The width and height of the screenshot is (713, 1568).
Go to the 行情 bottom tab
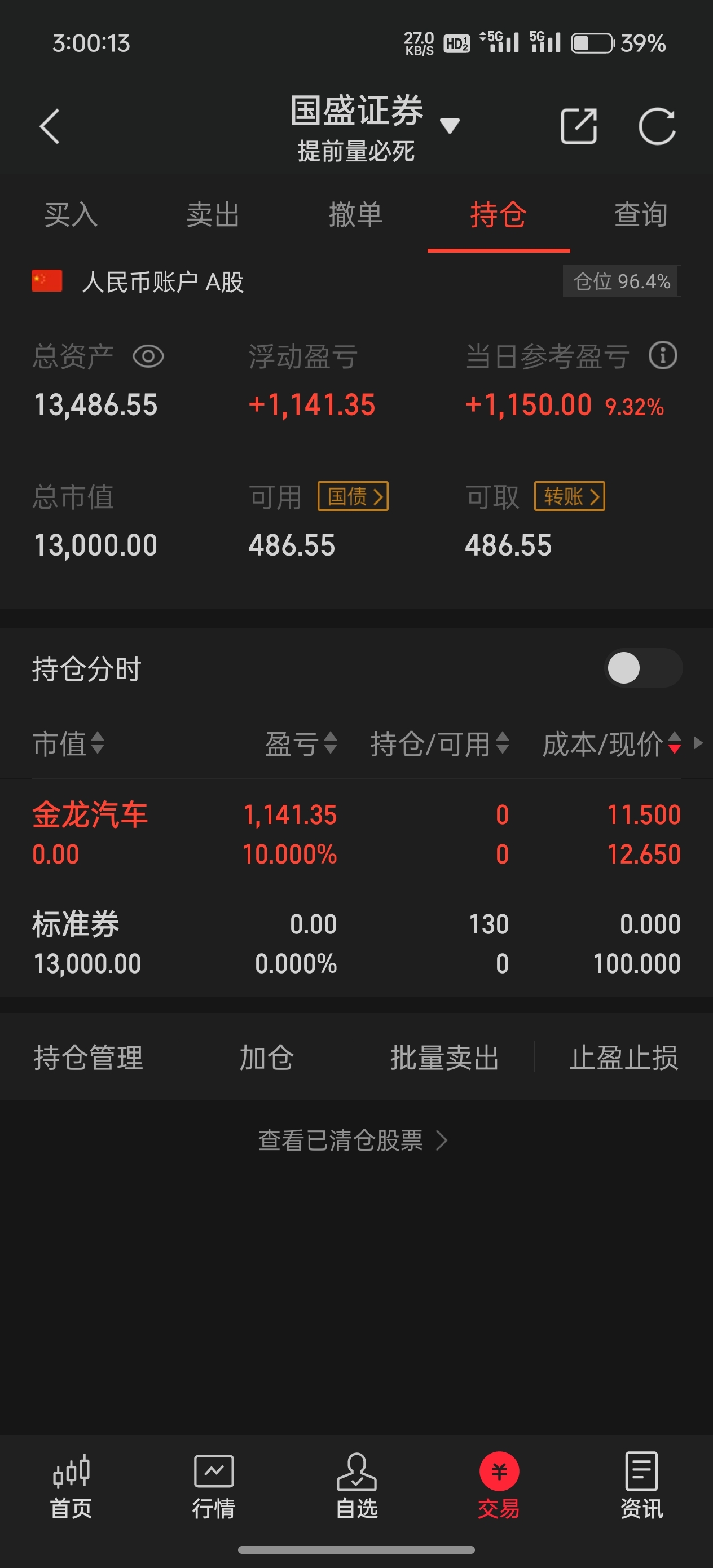pyautogui.click(x=213, y=1485)
